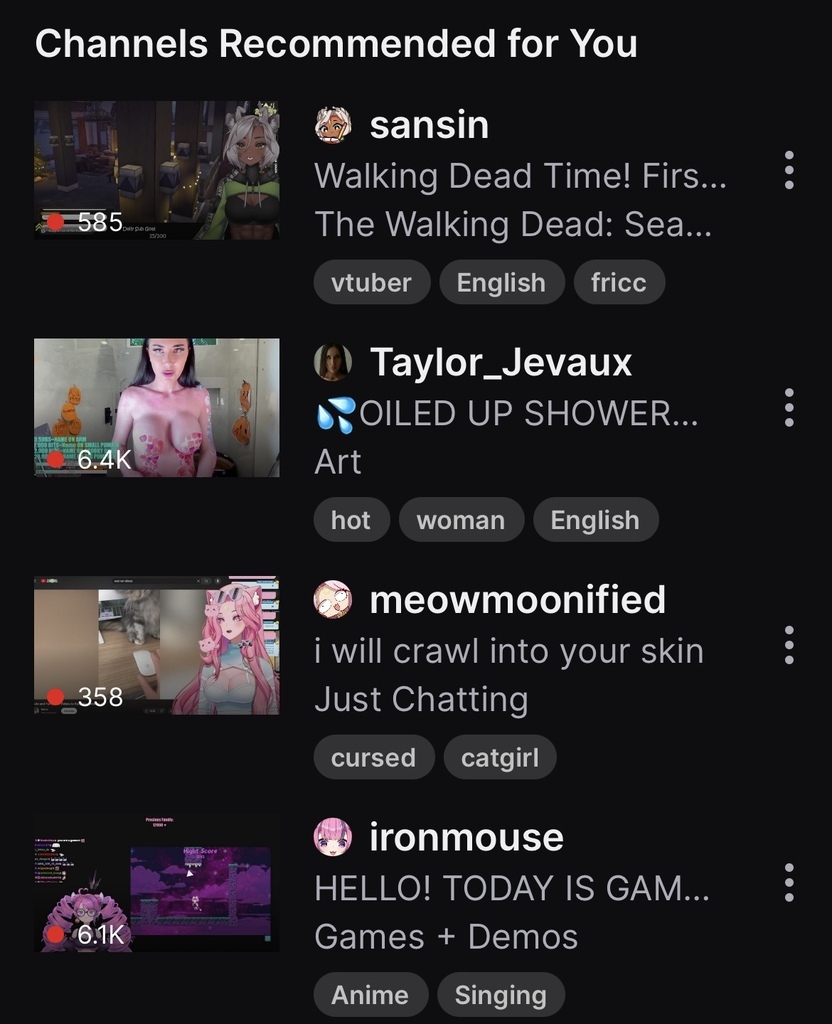Screen dimensions: 832x1024
Task: Open the more options for meowmoonified
Action: [x=789, y=645]
